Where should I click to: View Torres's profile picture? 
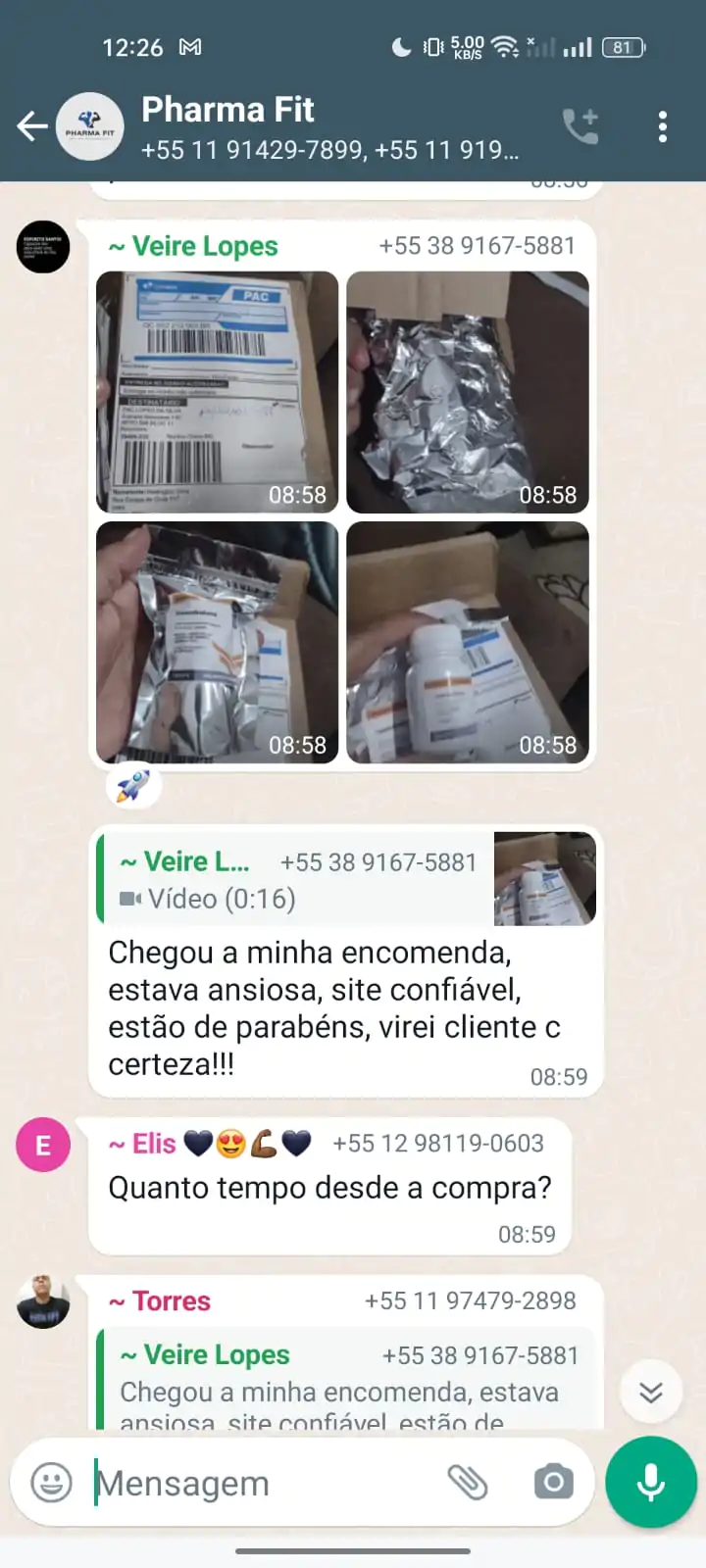coord(43,1301)
